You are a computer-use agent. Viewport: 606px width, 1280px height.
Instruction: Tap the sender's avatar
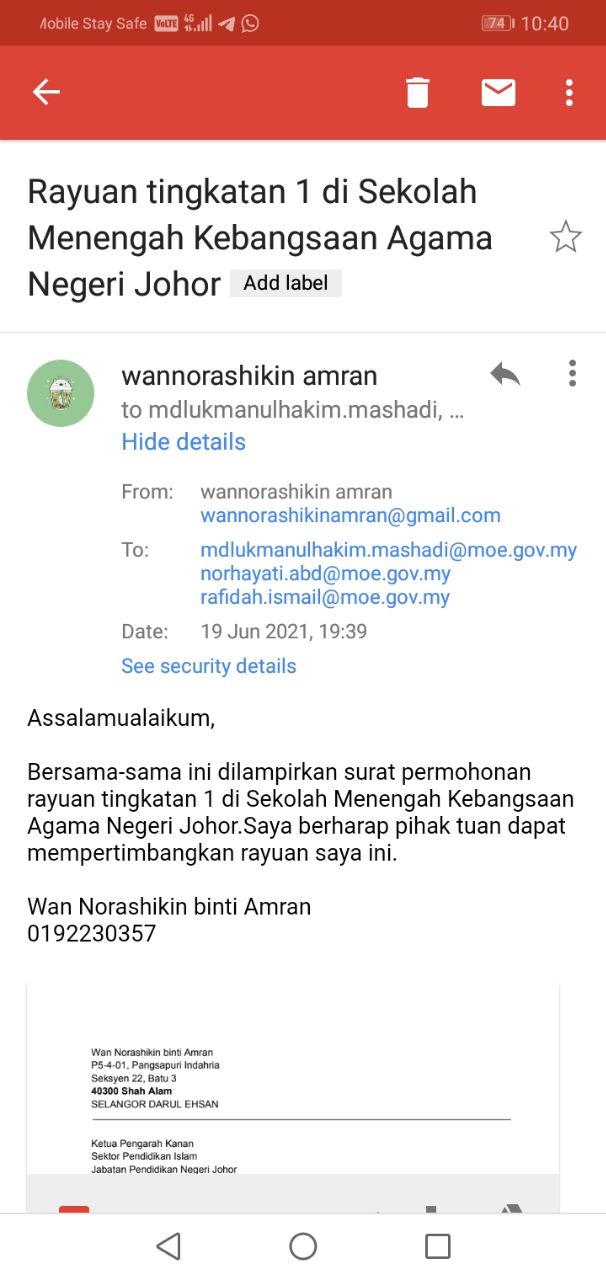coord(60,393)
